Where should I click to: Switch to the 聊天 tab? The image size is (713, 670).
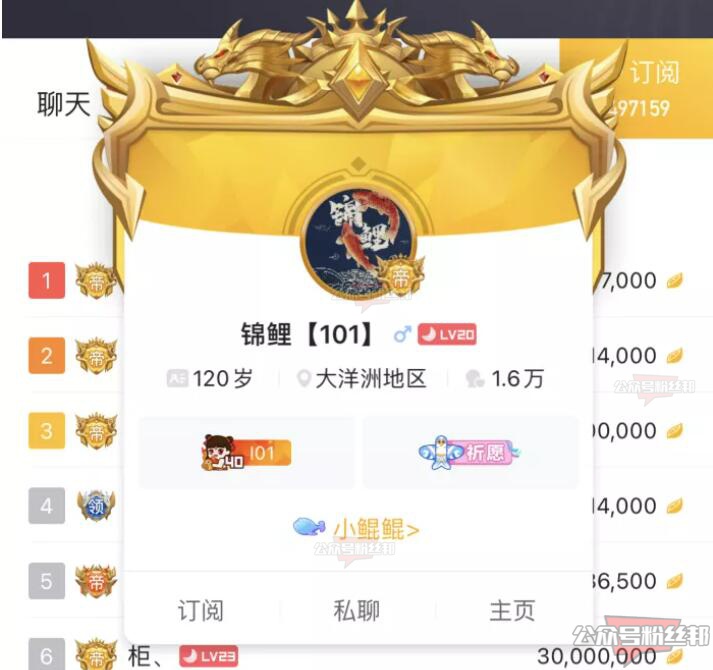[64, 104]
